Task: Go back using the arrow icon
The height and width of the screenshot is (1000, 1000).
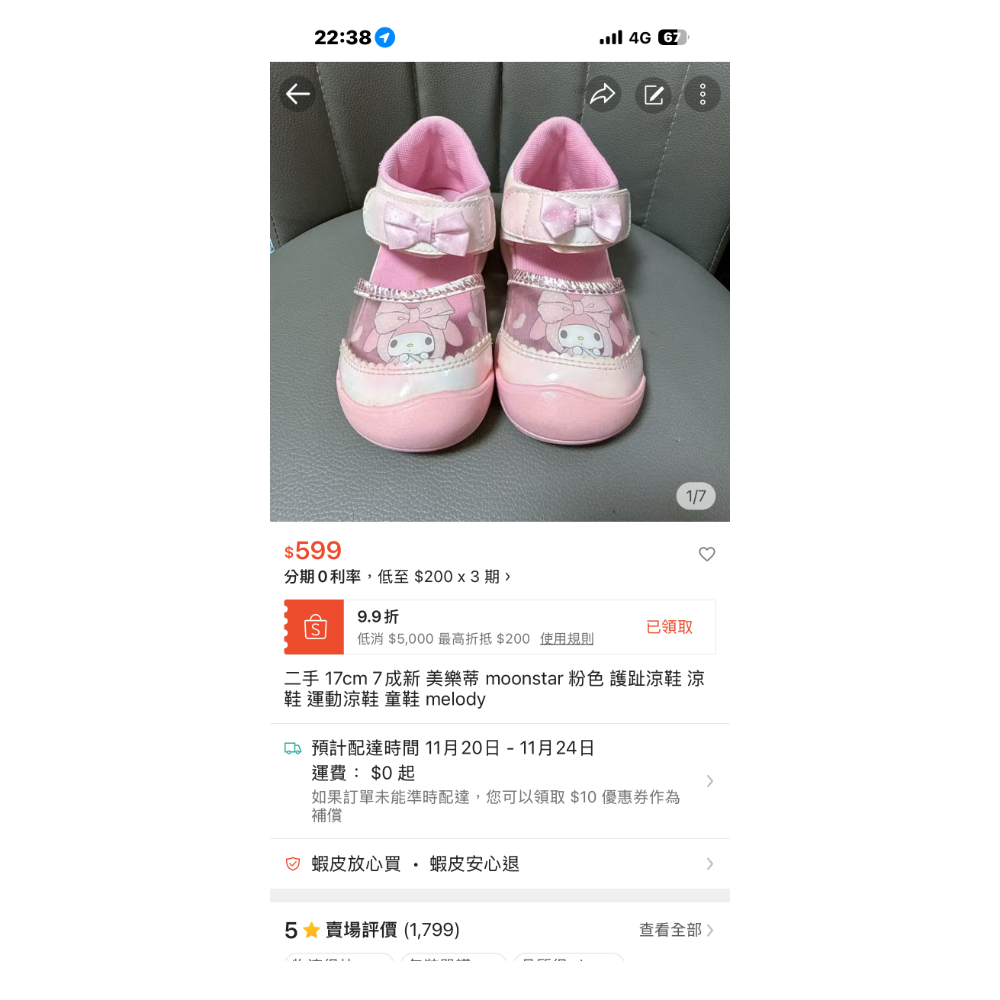Action: point(298,95)
